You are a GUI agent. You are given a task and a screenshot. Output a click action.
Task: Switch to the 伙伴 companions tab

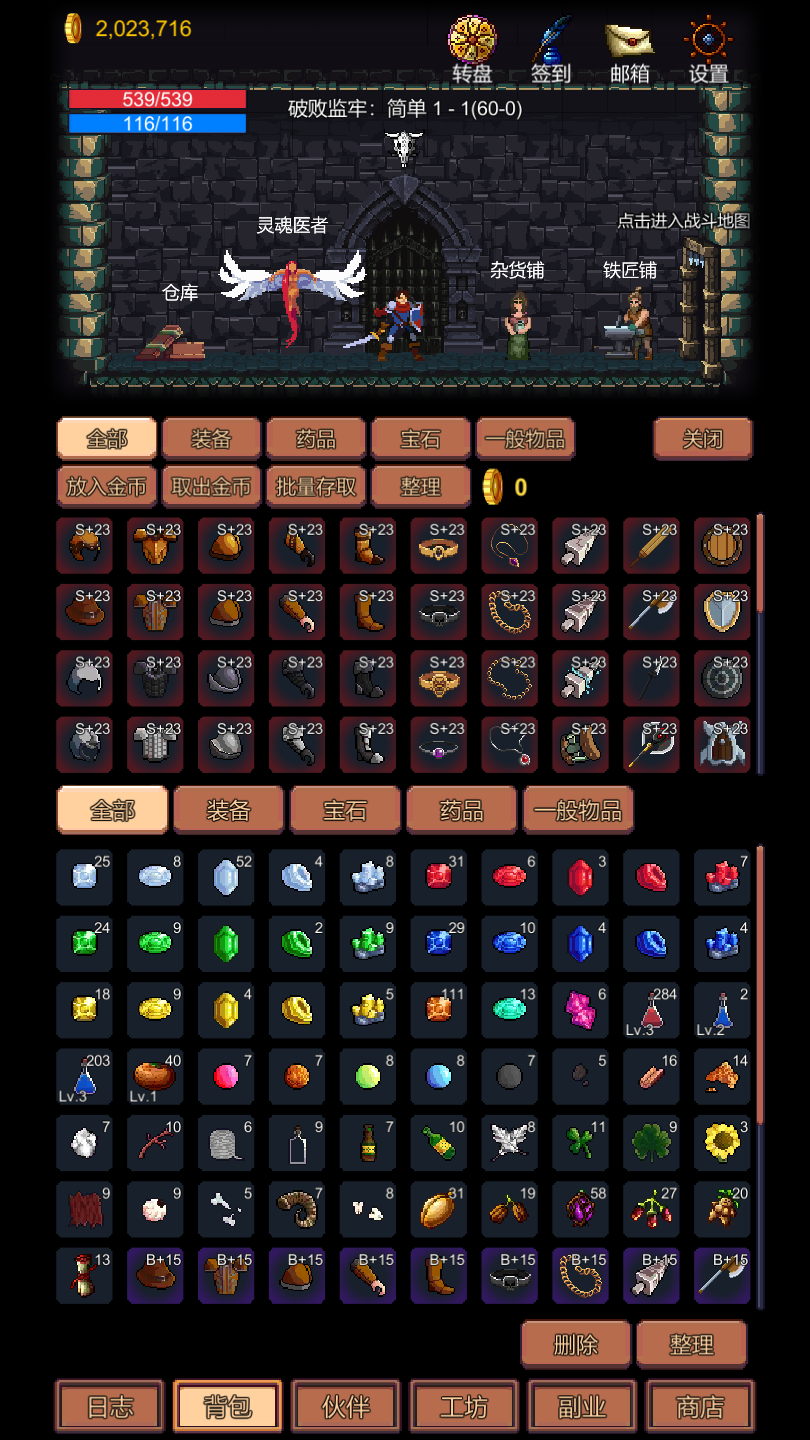click(346, 1407)
